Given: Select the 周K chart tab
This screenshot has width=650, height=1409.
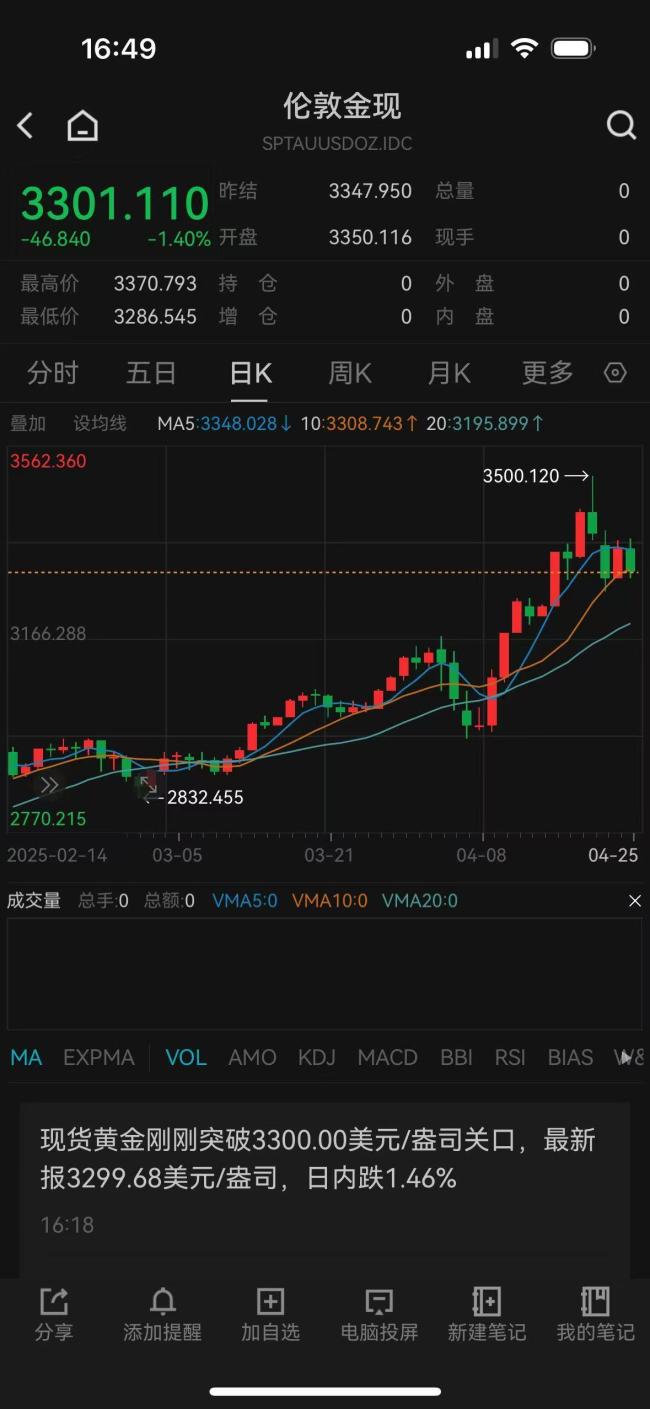Looking at the screenshot, I should 349,373.
